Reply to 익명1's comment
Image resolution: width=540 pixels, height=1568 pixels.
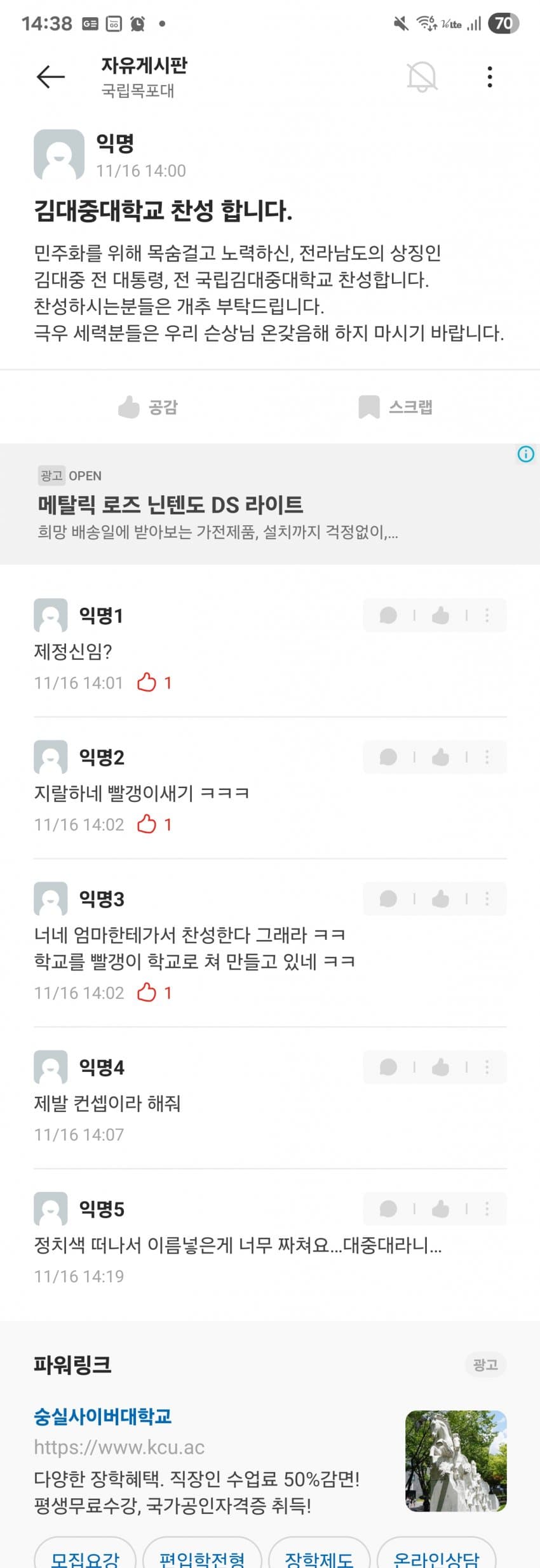(x=388, y=615)
